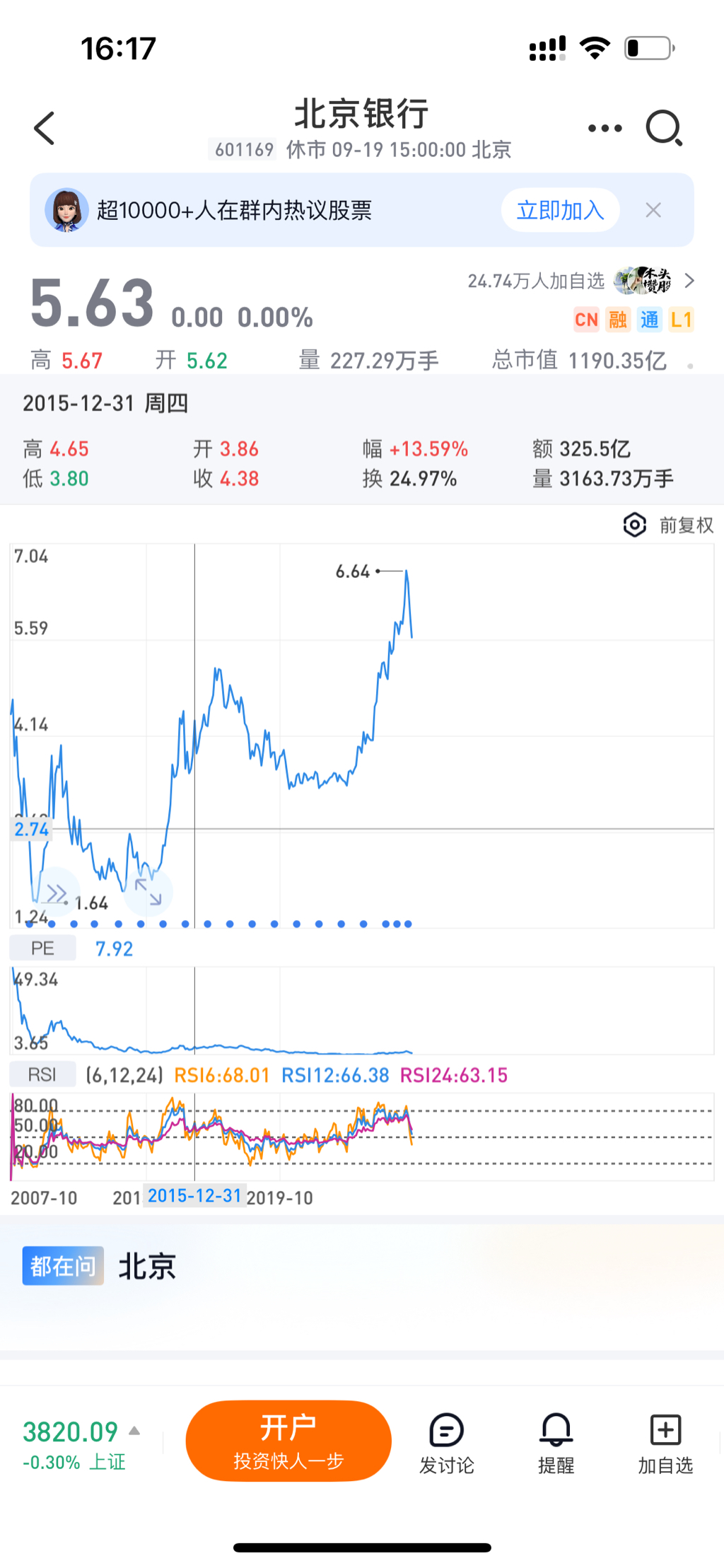Change the RSI indicator selector
The height and width of the screenshot is (1568, 724).
(42, 1075)
